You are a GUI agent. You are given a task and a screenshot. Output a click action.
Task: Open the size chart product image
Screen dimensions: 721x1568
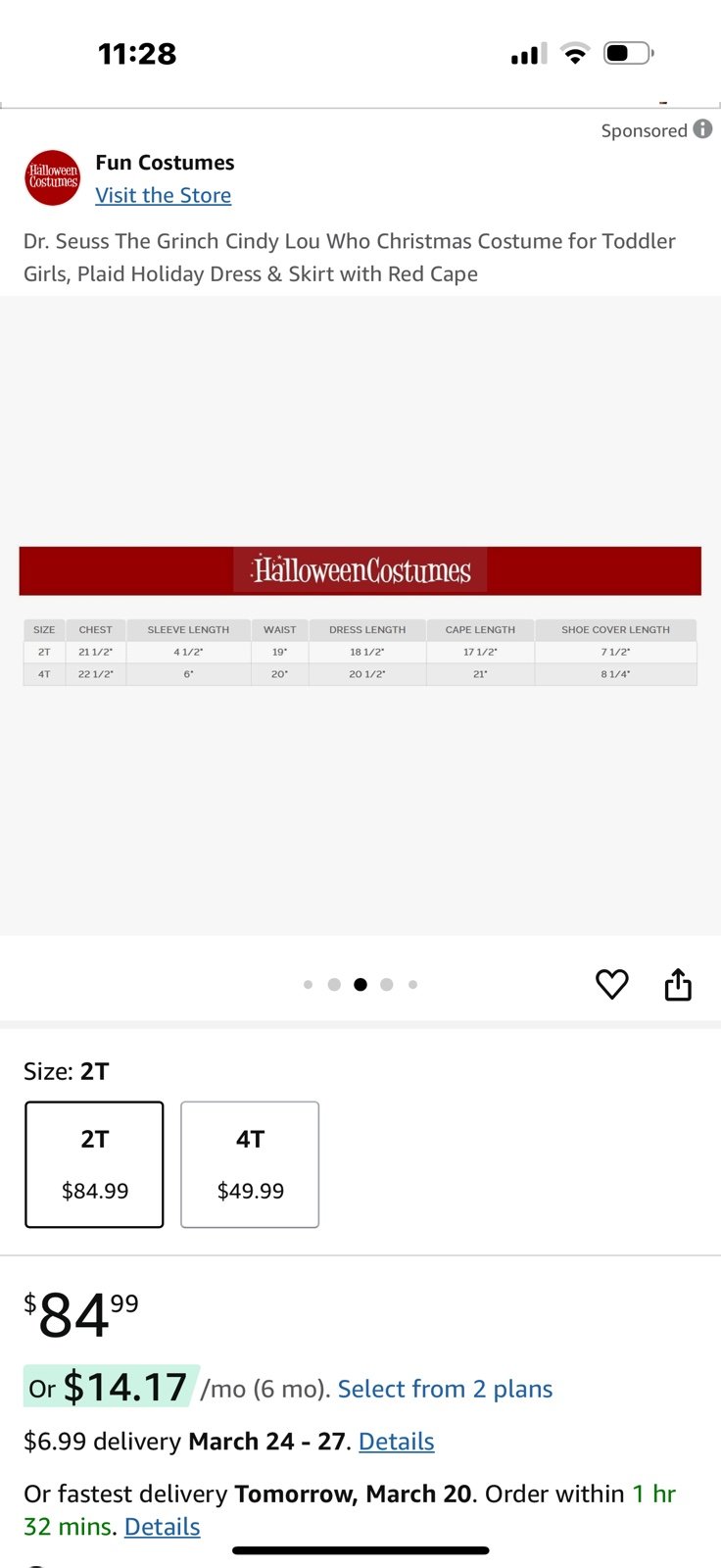[x=360, y=615]
